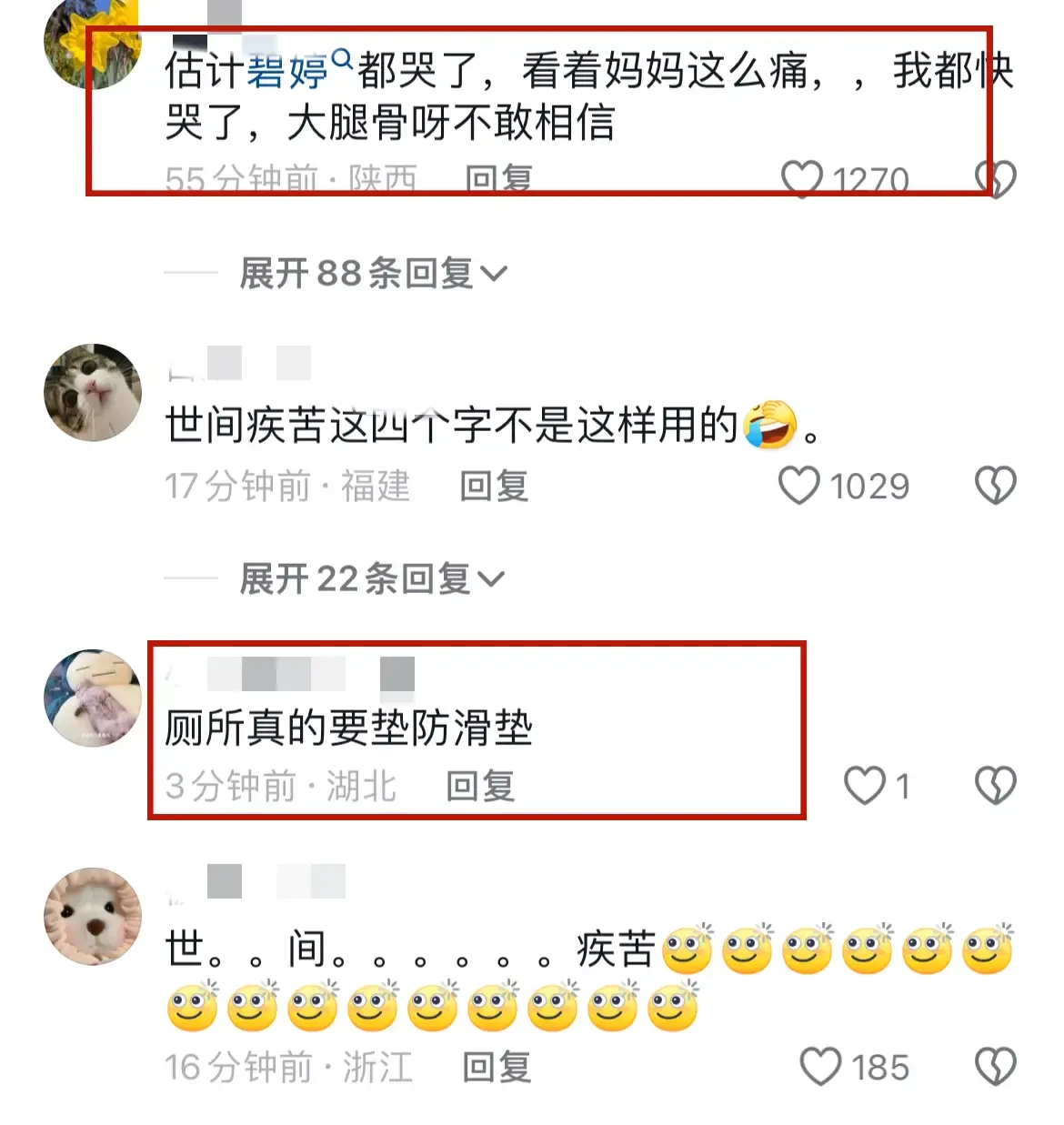Screen dimensions: 1064x1125
Task: Like the comment with 185 likes
Action: point(820,1067)
